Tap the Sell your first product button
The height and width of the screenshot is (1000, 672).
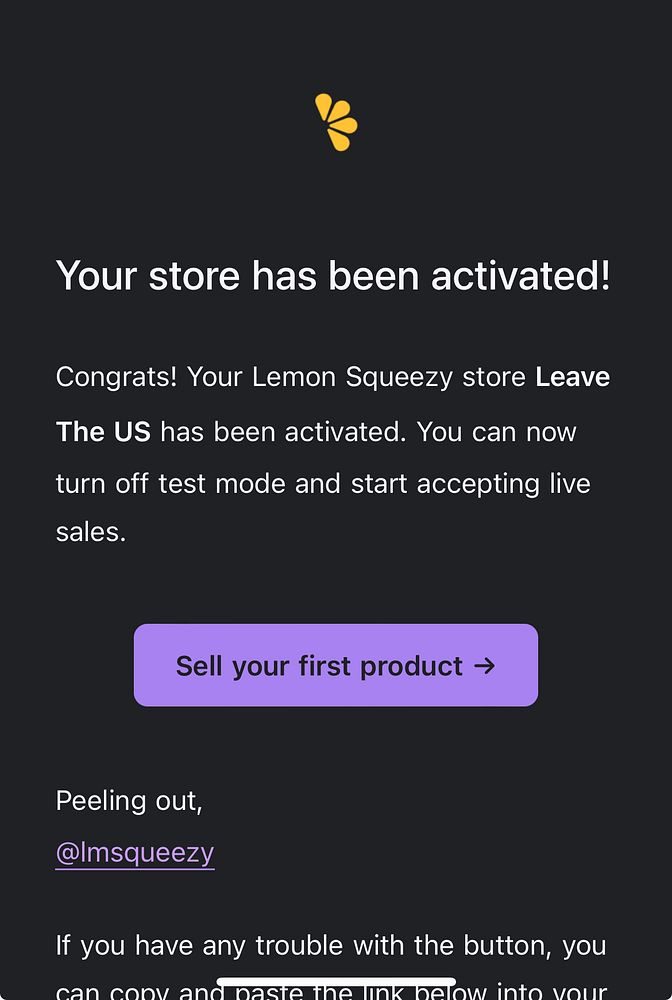pos(335,665)
